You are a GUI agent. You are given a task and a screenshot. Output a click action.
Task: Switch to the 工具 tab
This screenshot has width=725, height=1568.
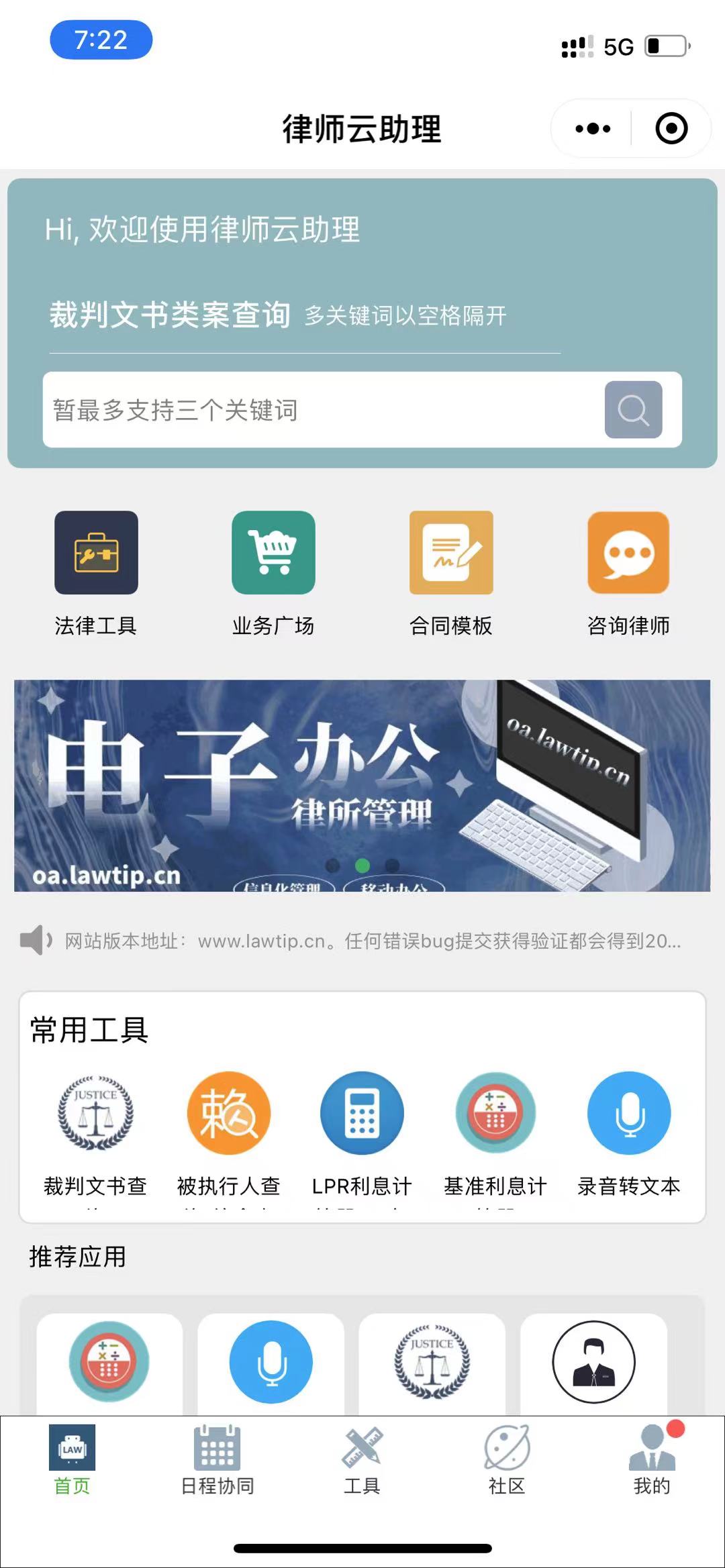(x=362, y=1461)
